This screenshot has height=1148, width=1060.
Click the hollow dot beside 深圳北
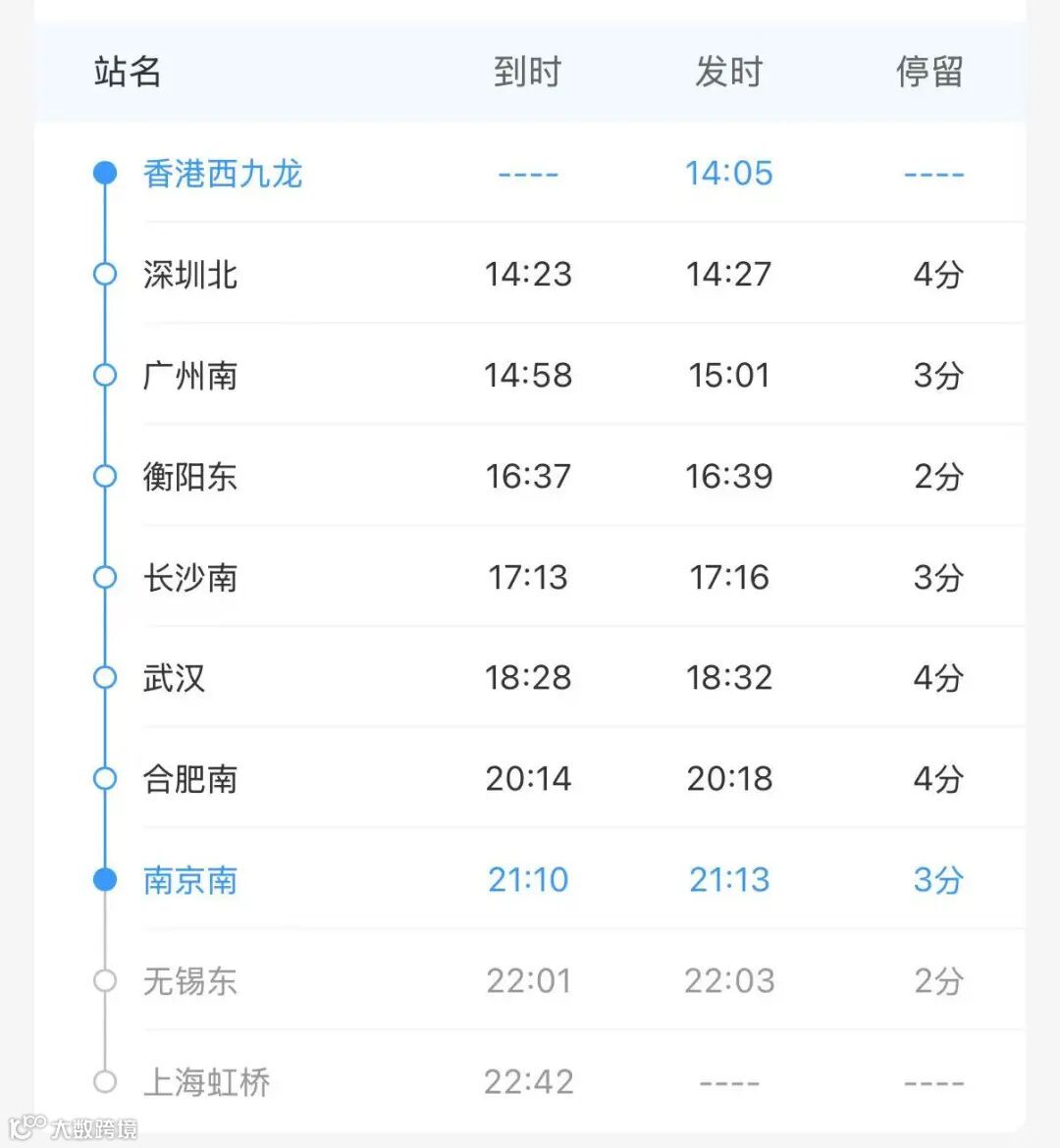pos(105,275)
